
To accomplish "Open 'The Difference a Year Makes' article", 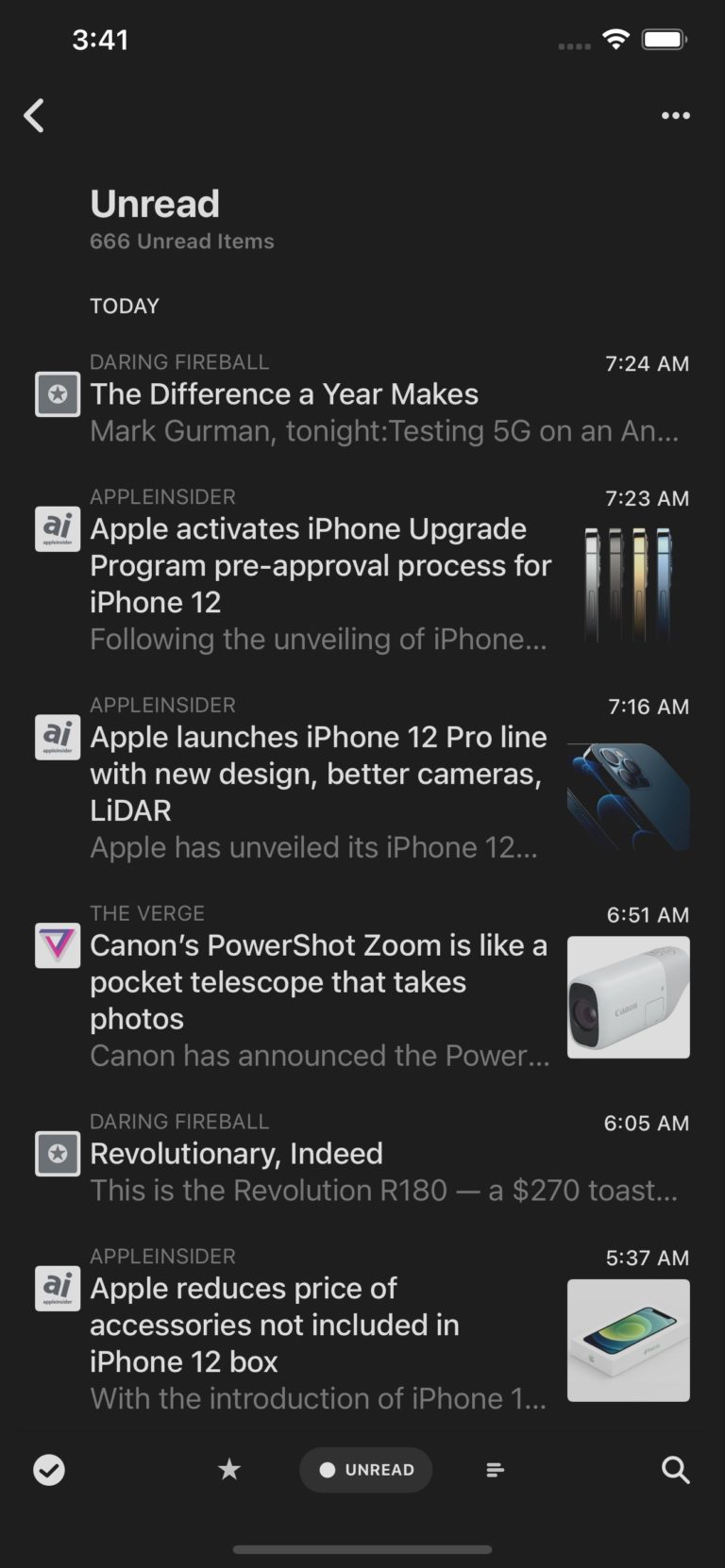I will [283, 394].
